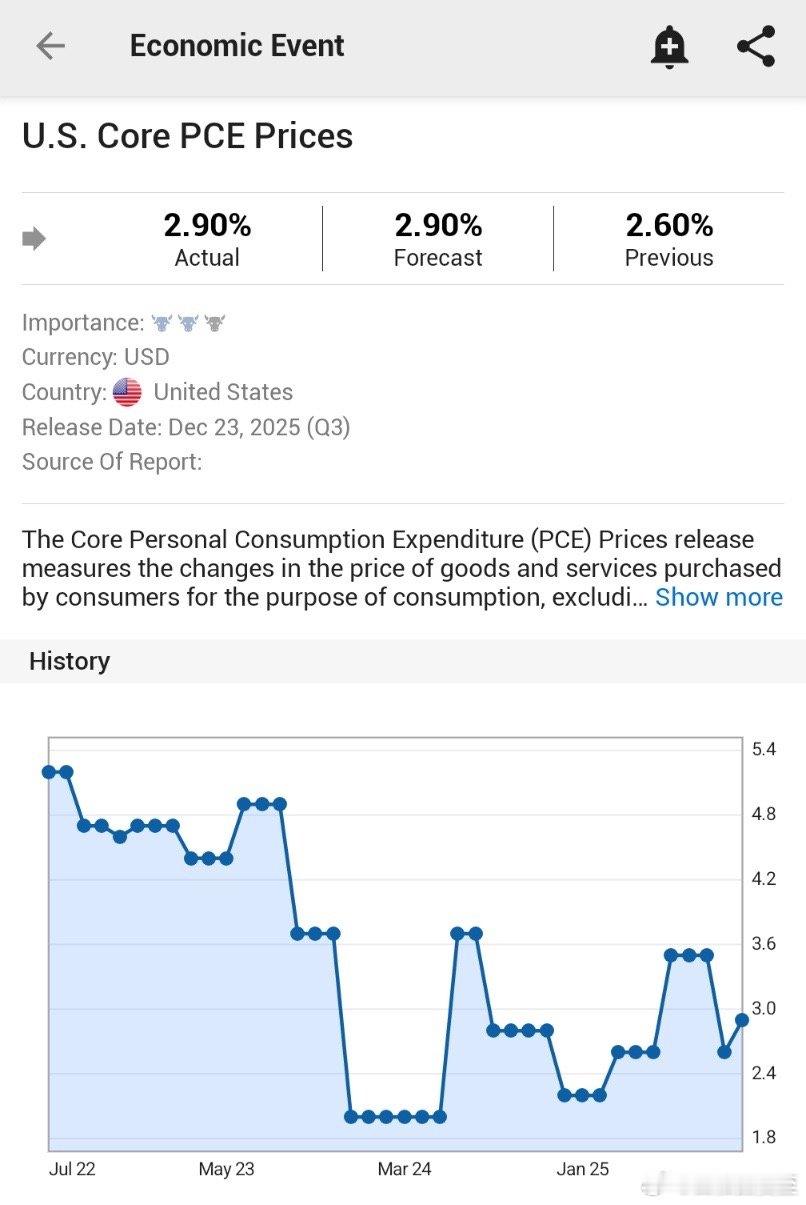
Task: Open the event alert bell icon
Action: click(x=668, y=46)
